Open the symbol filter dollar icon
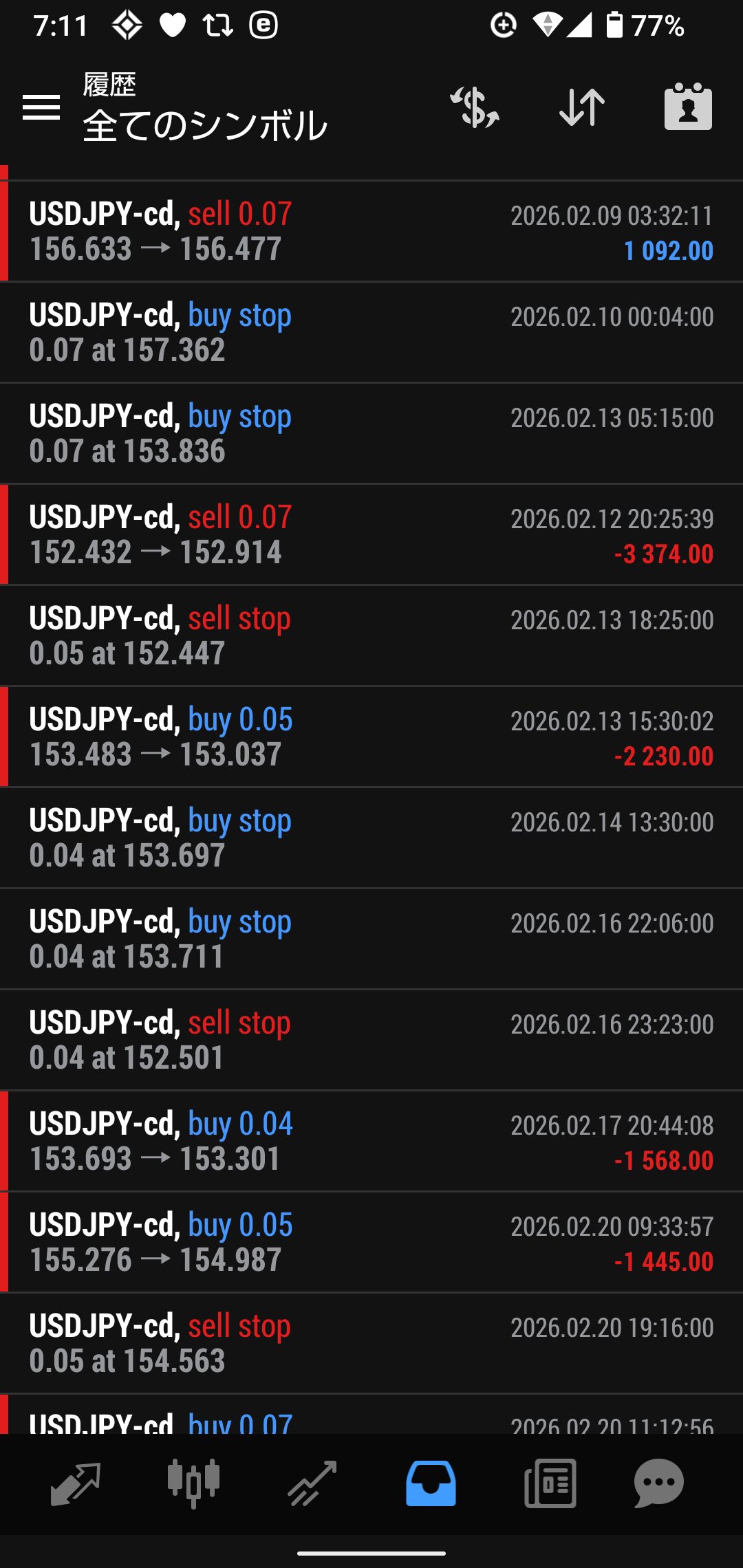Viewport: 743px width, 1568px height. 475,107
